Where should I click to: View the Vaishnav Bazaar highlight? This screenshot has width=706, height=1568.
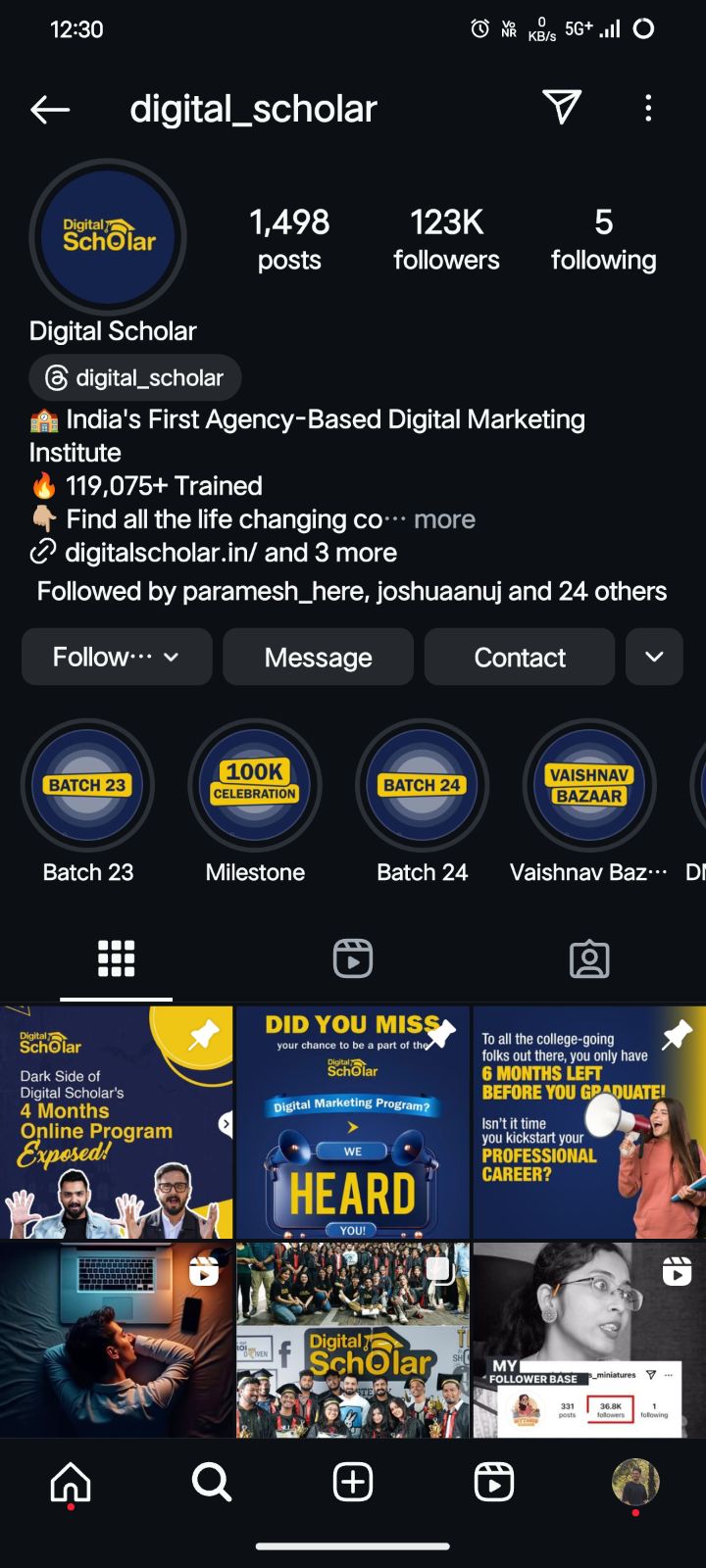[x=589, y=786]
